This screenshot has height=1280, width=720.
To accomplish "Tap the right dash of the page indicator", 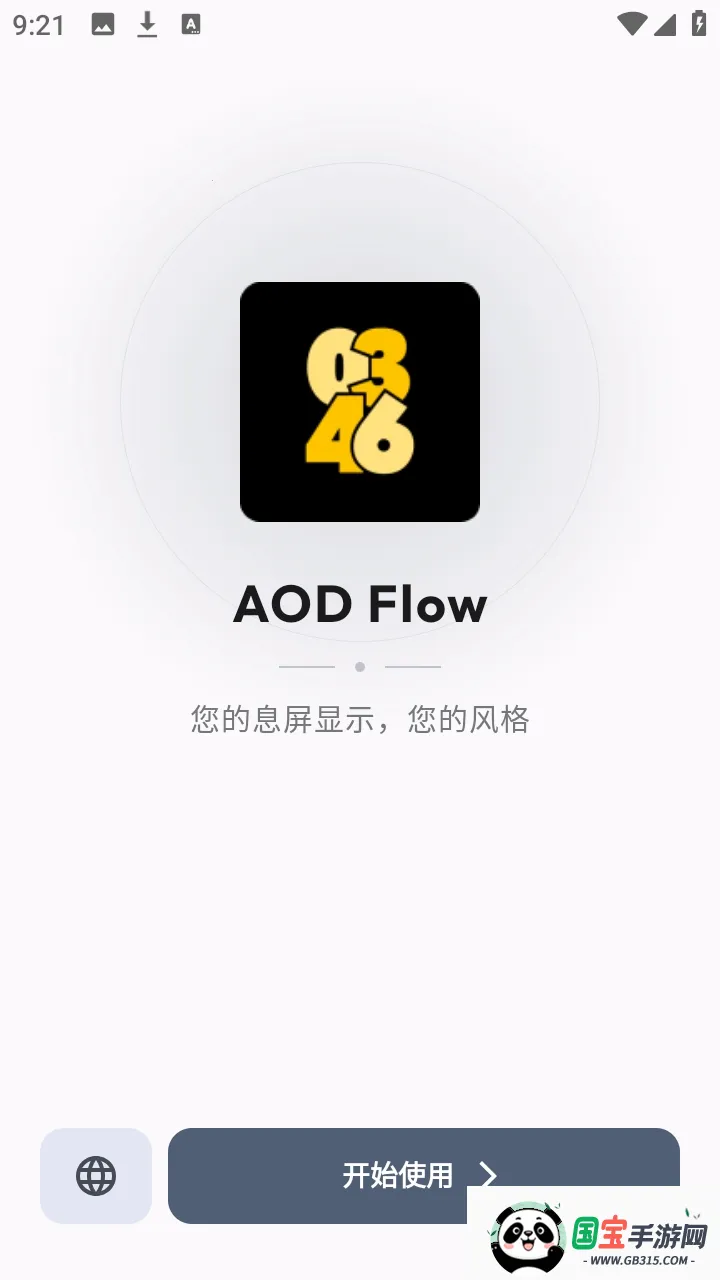I will click(413, 665).
